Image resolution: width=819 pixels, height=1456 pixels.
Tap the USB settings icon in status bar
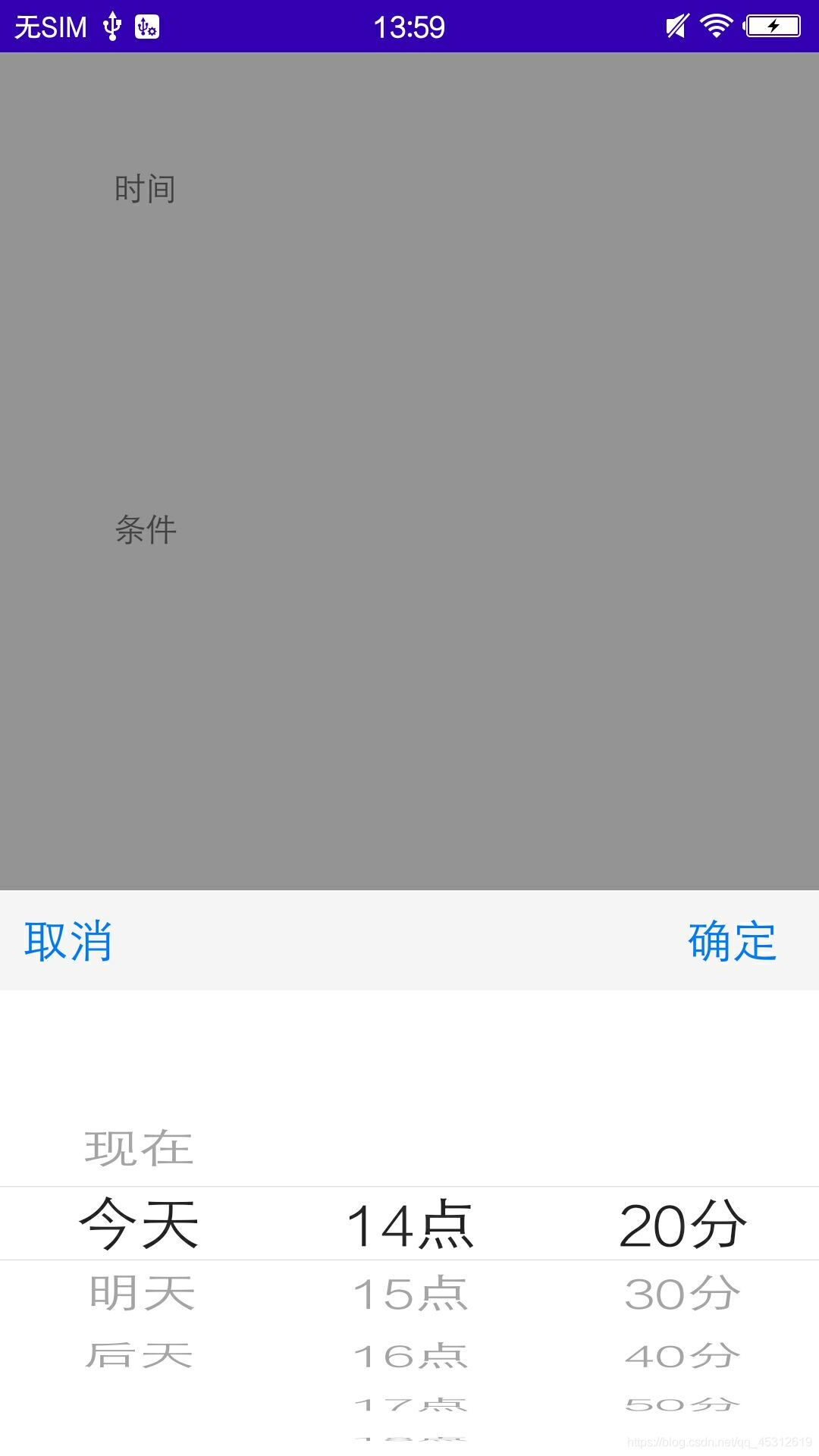(146, 25)
